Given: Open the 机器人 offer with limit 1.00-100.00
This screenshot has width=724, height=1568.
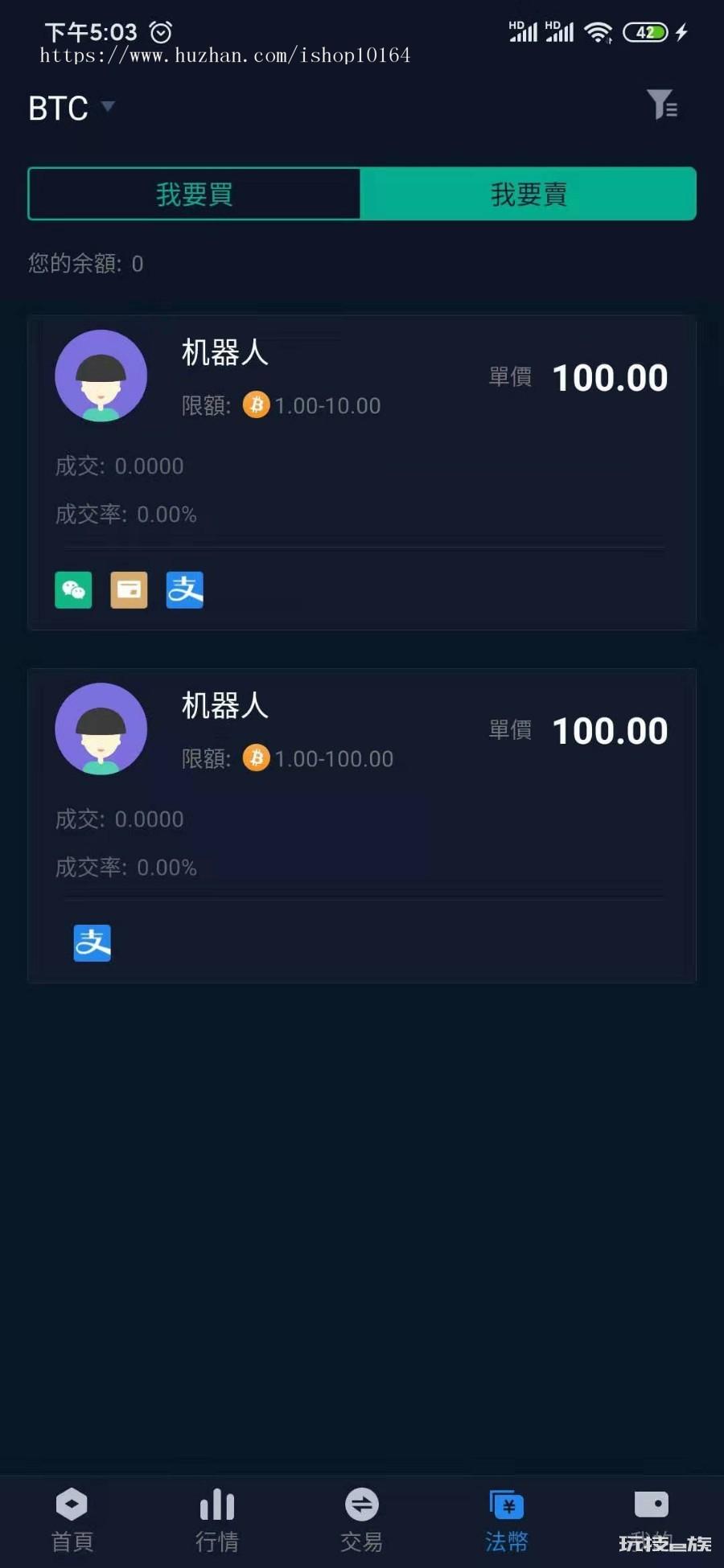Looking at the screenshot, I should (x=362, y=826).
